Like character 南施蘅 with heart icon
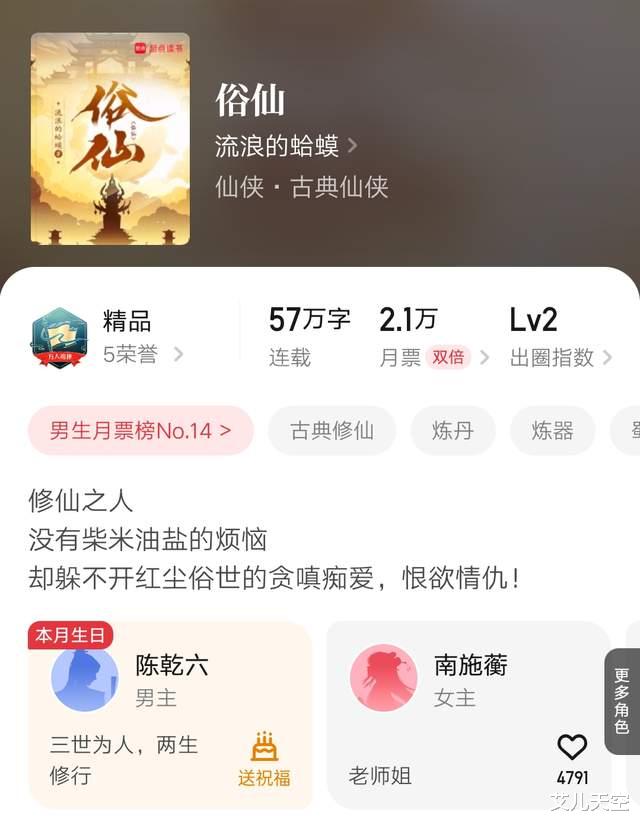640x825 pixels. point(572,748)
